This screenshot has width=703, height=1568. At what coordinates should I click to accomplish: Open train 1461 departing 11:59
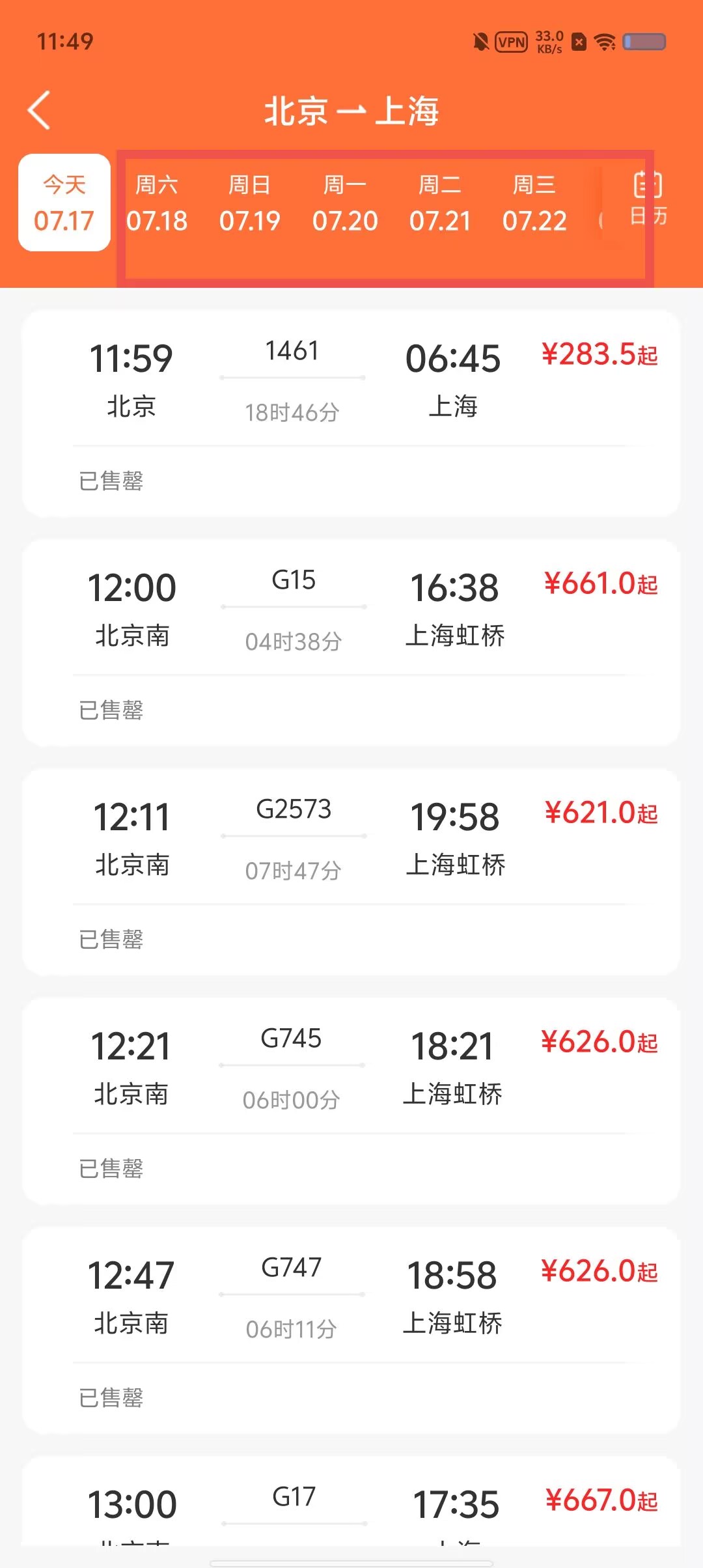(x=351, y=413)
